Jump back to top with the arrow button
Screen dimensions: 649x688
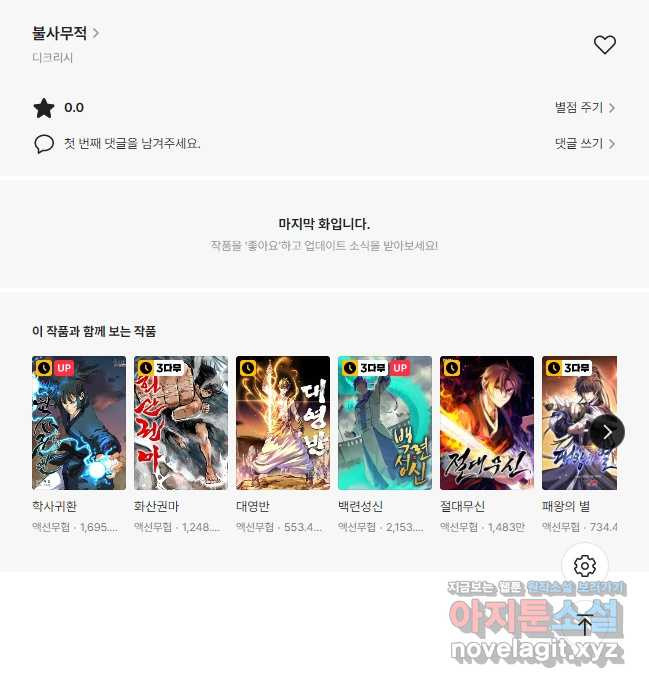(585, 625)
